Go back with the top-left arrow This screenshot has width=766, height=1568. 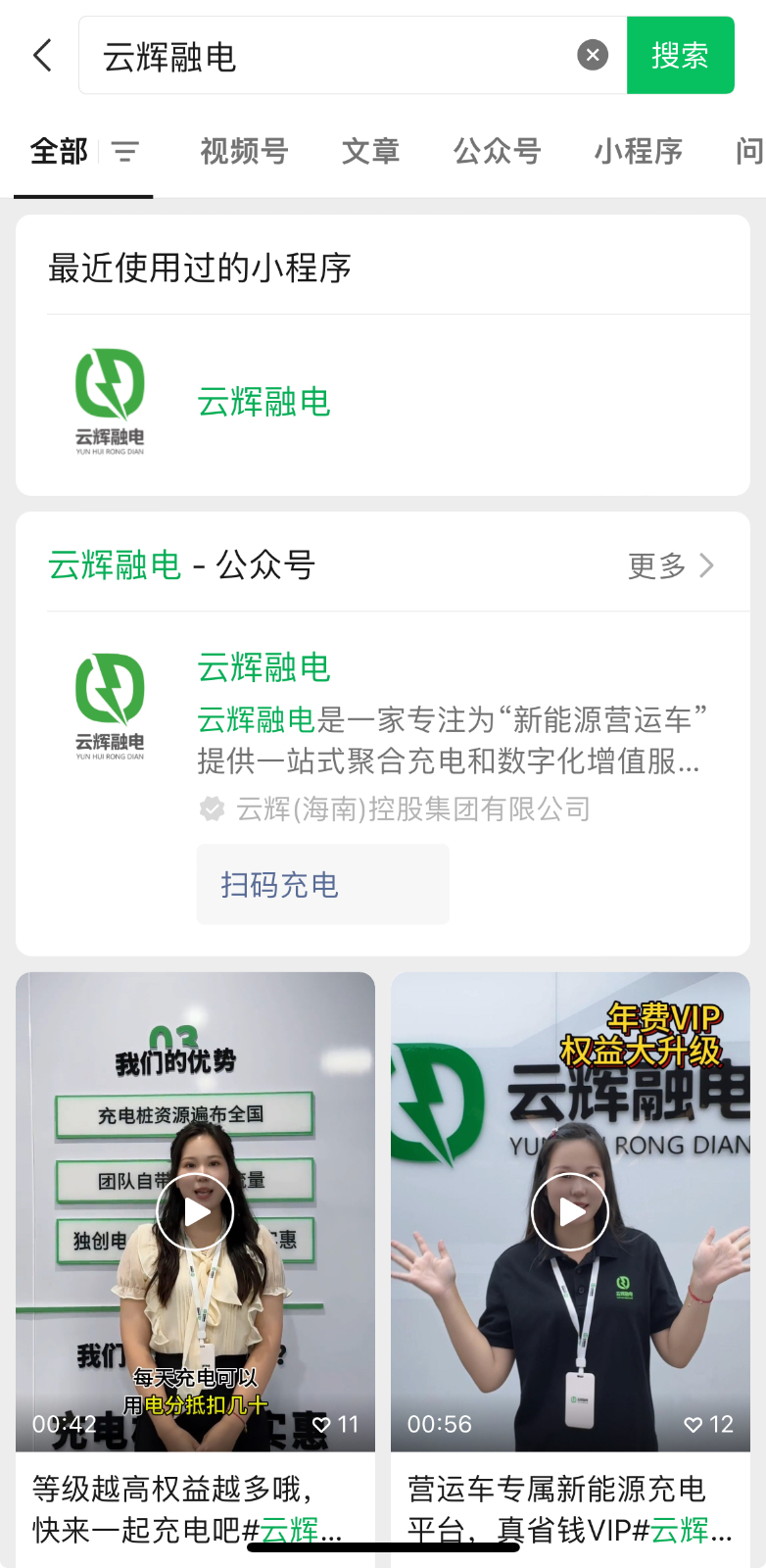point(42,55)
